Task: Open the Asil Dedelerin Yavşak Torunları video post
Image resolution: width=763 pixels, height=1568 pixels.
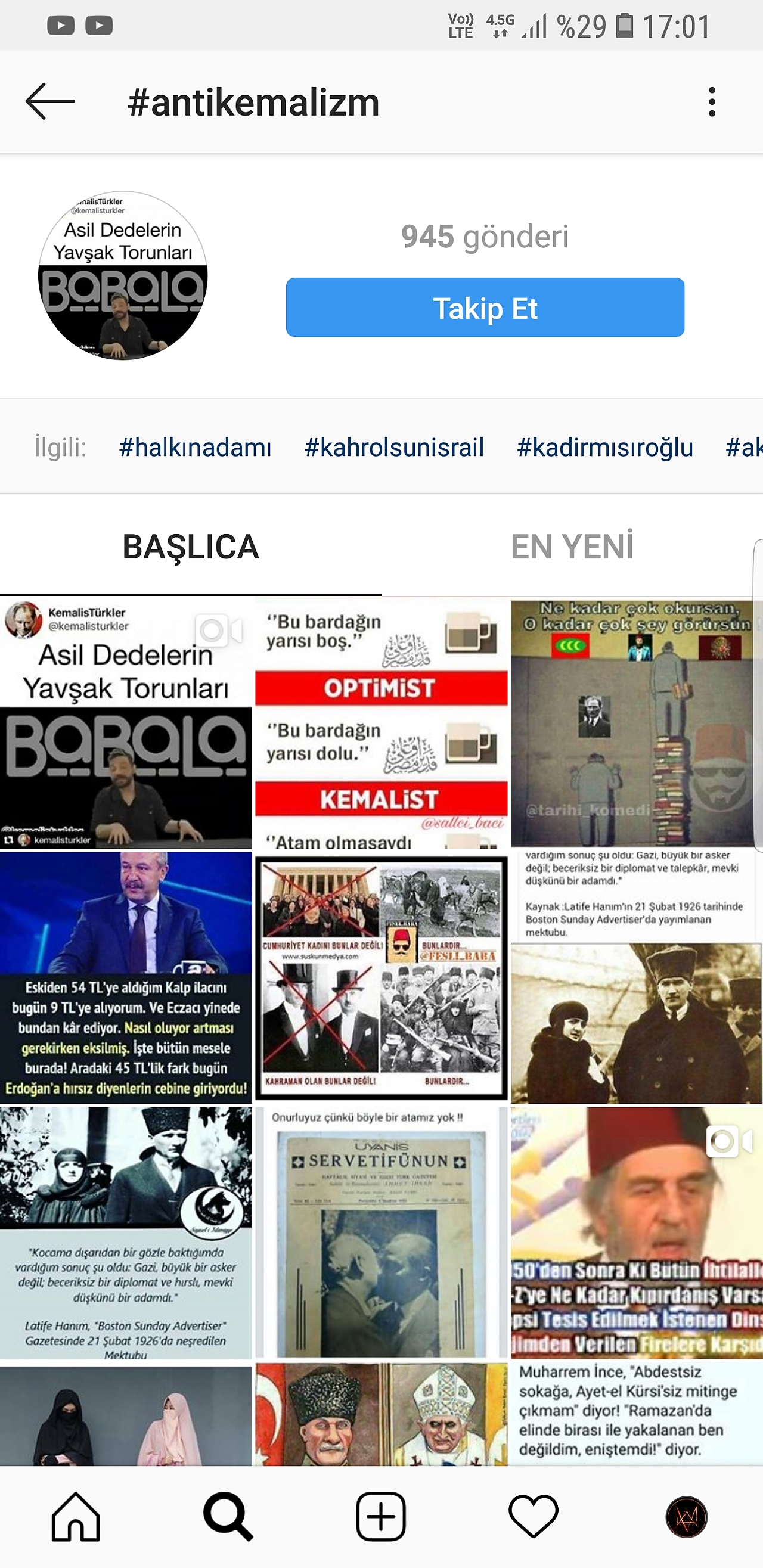Action: 126,723
